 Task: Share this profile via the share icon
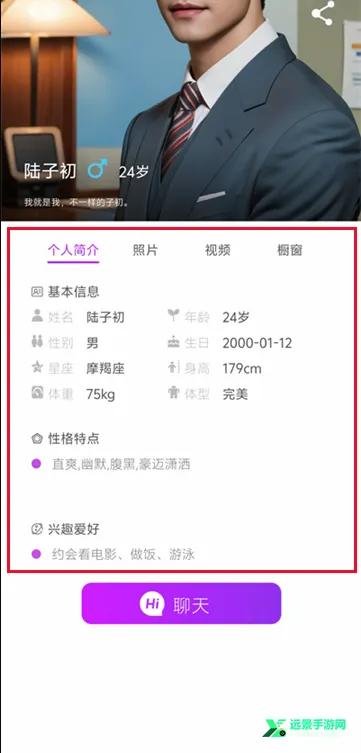pyautogui.click(x=323, y=13)
